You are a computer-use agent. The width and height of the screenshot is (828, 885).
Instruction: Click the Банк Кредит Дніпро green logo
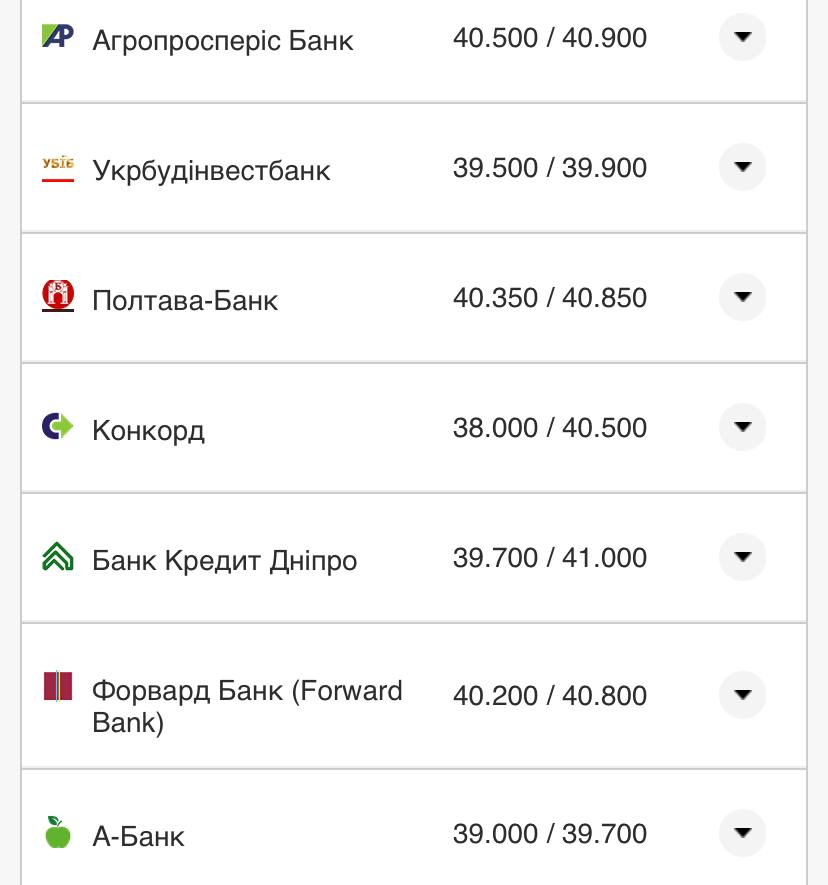(x=57, y=557)
